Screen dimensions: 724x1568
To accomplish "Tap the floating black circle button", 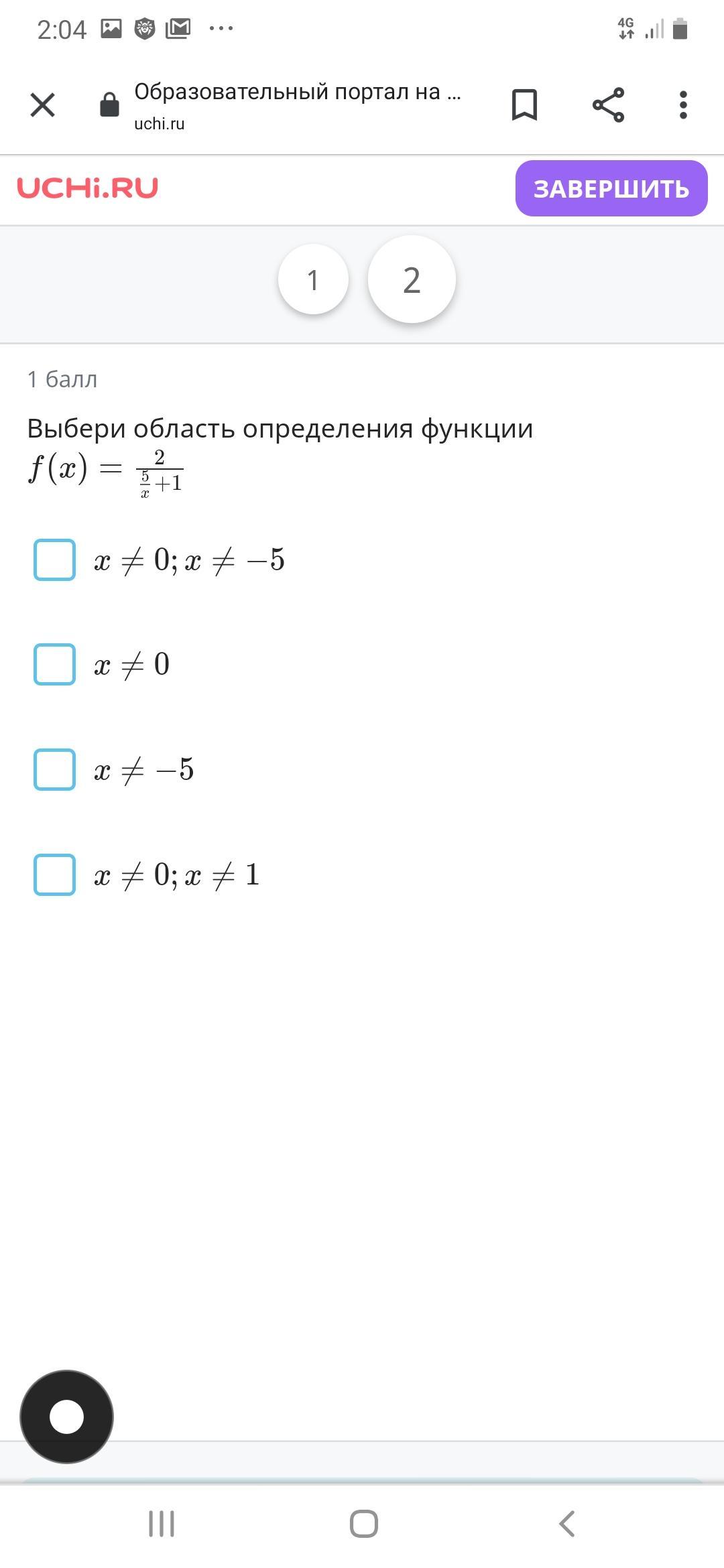I will (x=66, y=1417).
